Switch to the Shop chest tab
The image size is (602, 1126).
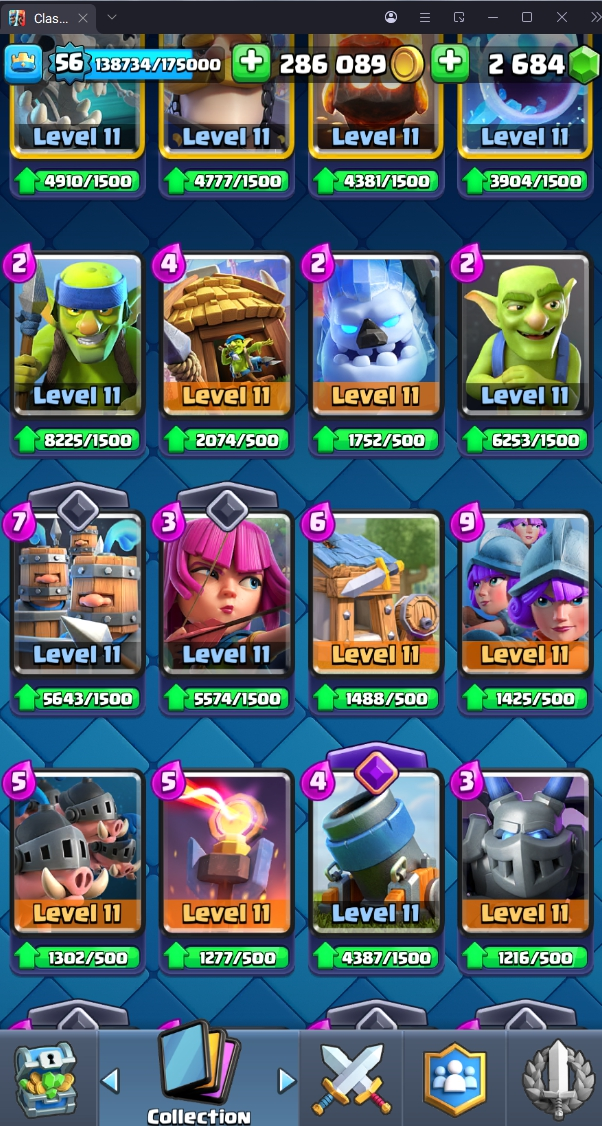(45, 1079)
